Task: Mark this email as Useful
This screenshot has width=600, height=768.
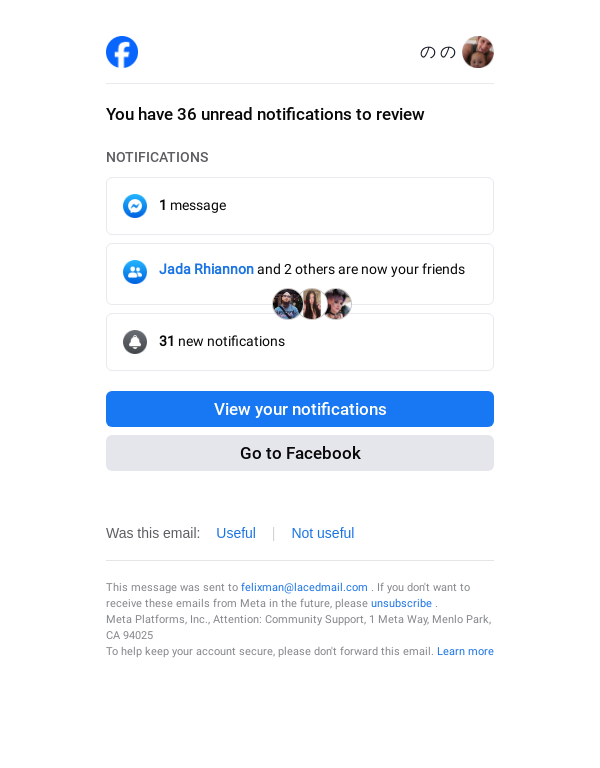Action: point(236,533)
